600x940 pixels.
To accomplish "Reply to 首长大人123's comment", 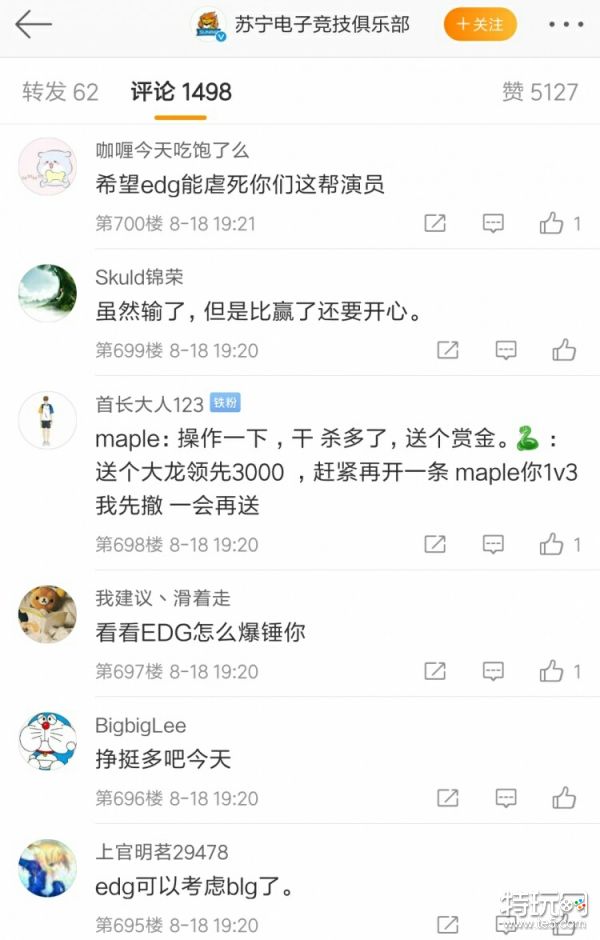I will tap(493, 544).
